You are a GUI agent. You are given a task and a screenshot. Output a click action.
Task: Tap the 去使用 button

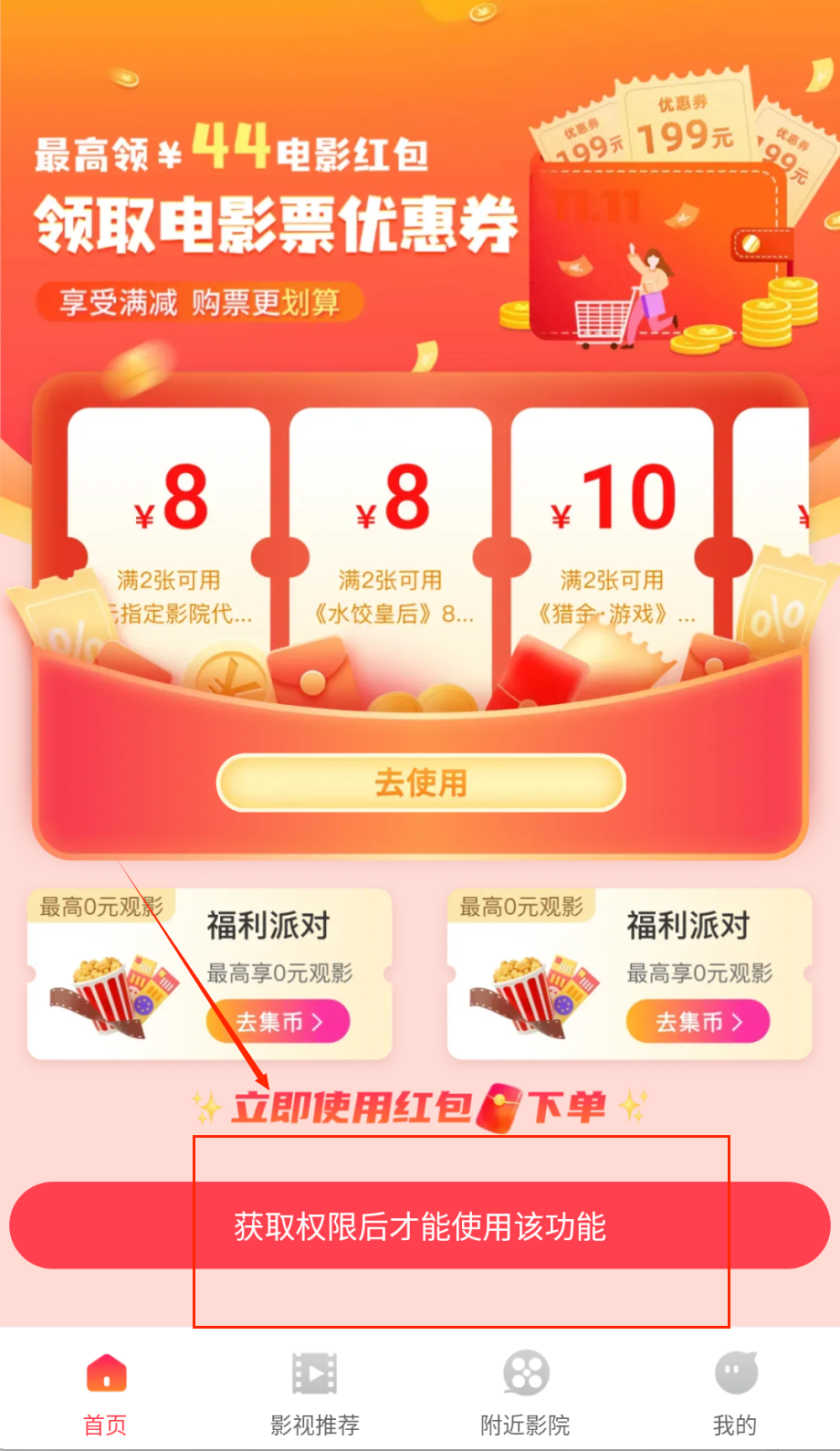click(420, 783)
